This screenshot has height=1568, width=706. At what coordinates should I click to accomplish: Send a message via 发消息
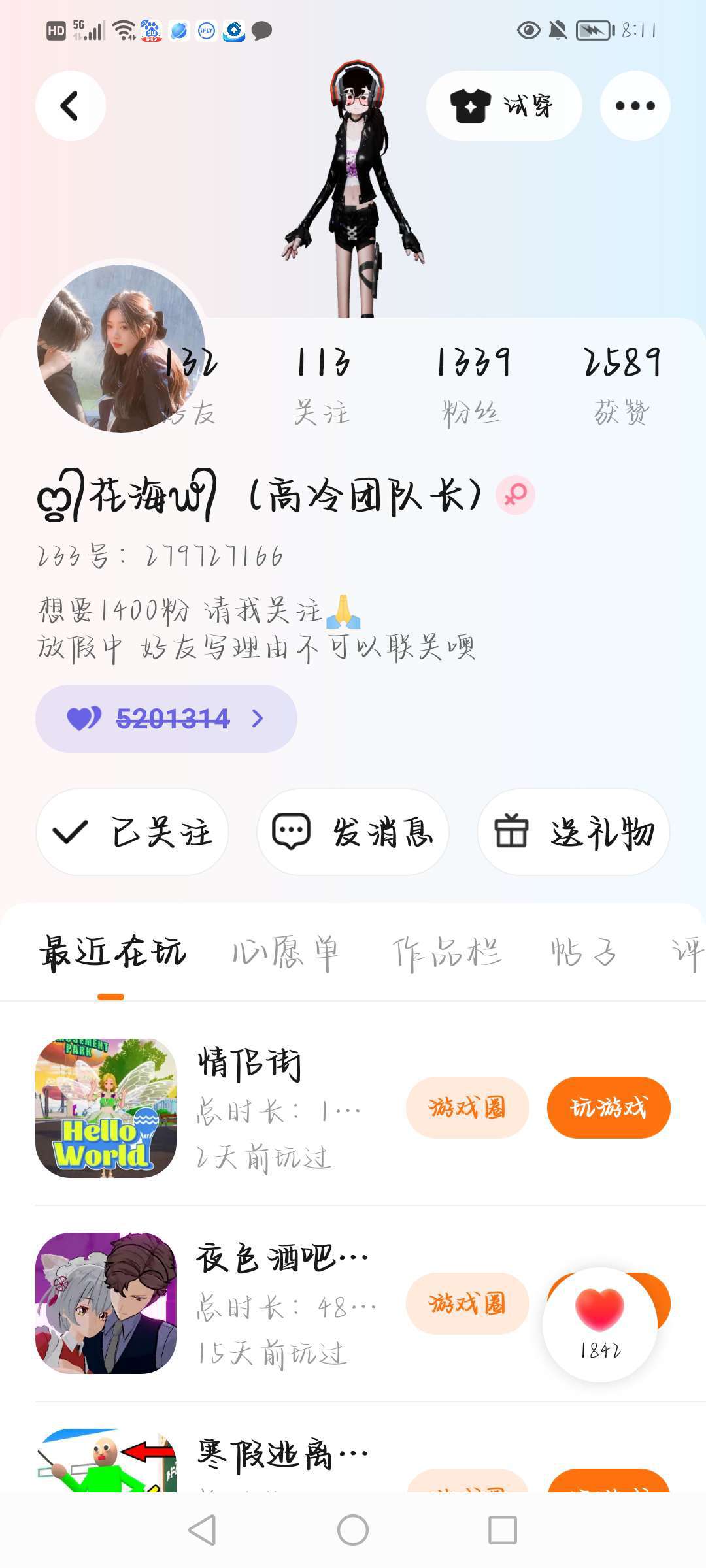pyautogui.click(x=353, y=832)
